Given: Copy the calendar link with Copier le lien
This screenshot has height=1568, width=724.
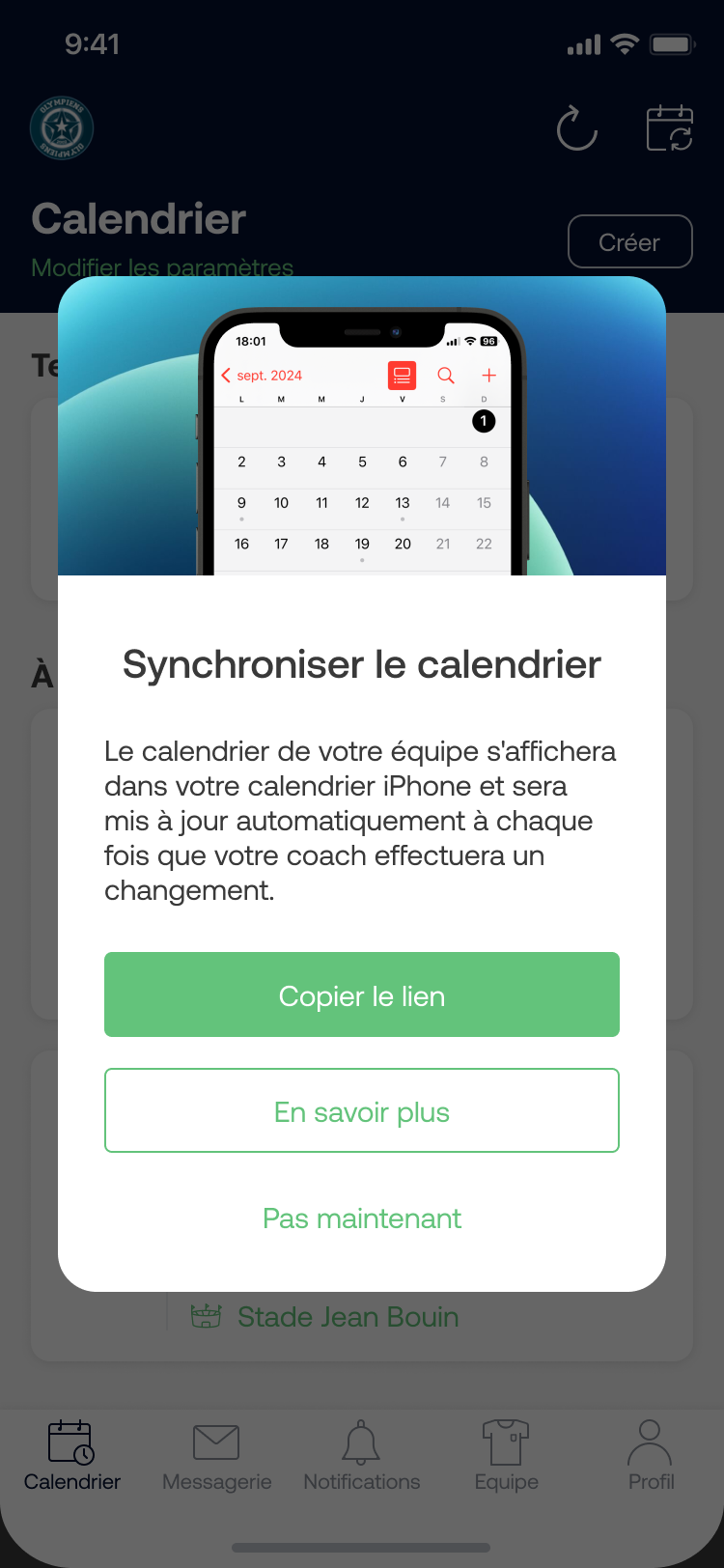Looking at the screenshot, I should 362,994.
